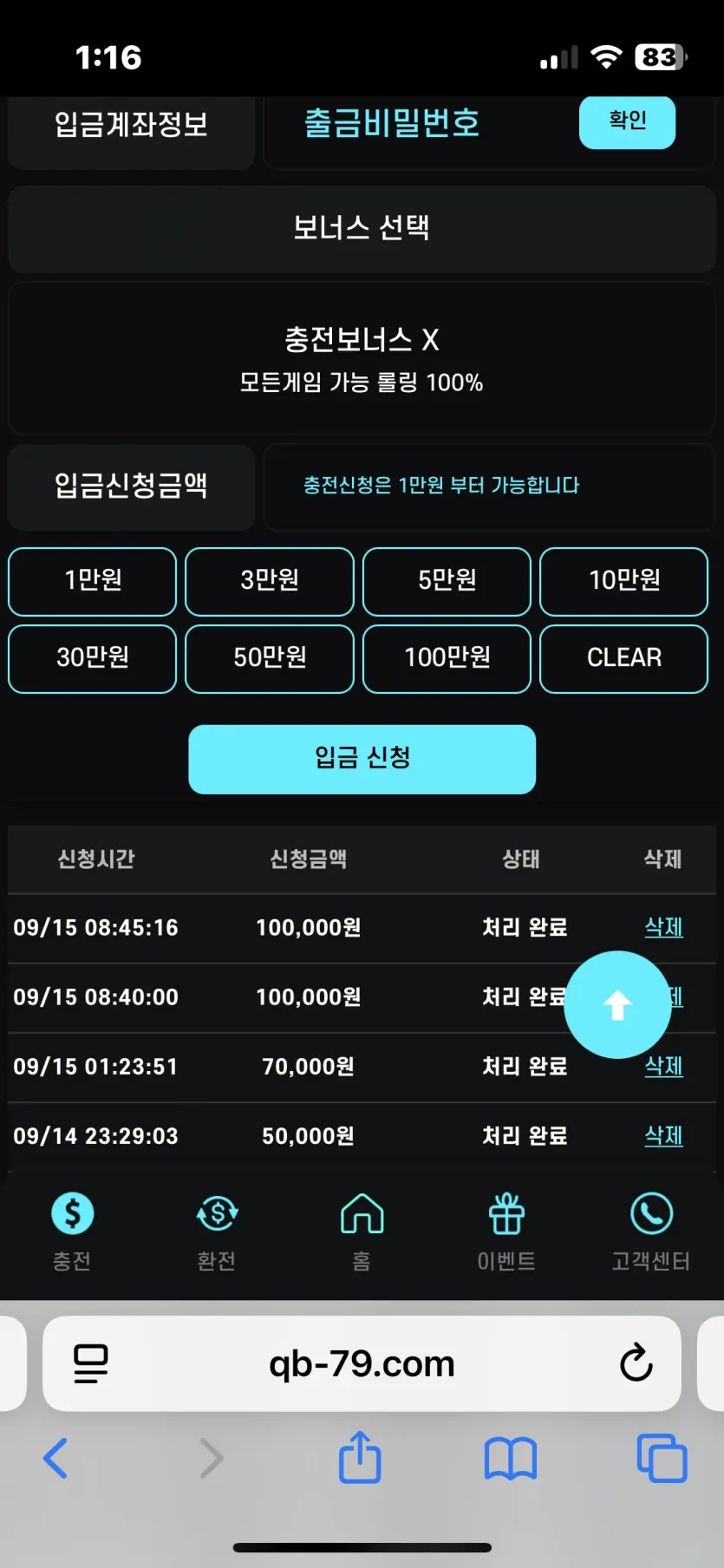Switch to the 환전 tab
The height and width of the screenshot is (1568, 724).
pyautogui.click(x=217, y=1232)
